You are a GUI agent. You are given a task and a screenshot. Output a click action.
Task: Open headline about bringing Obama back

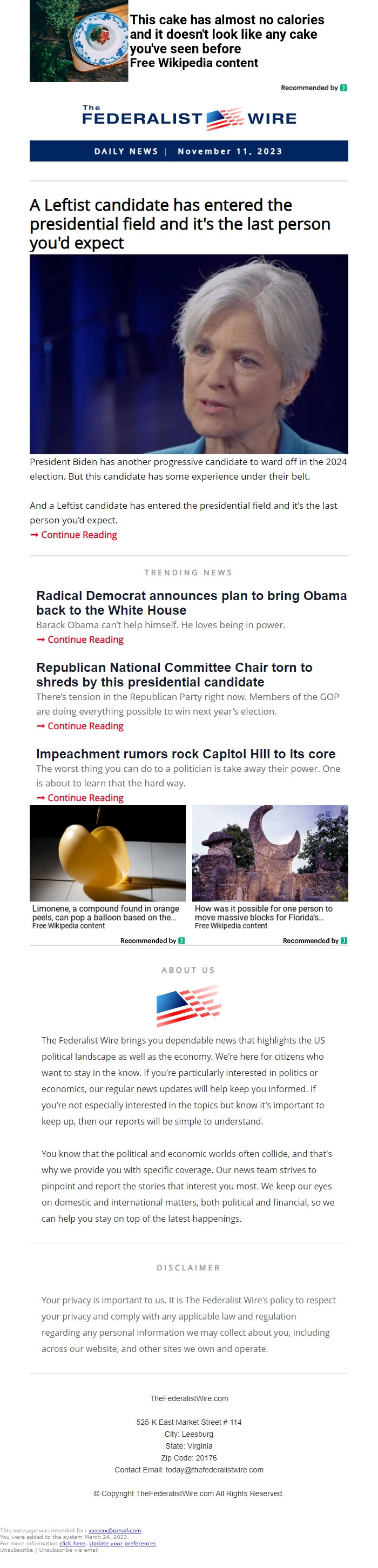(x=191, y=603)
